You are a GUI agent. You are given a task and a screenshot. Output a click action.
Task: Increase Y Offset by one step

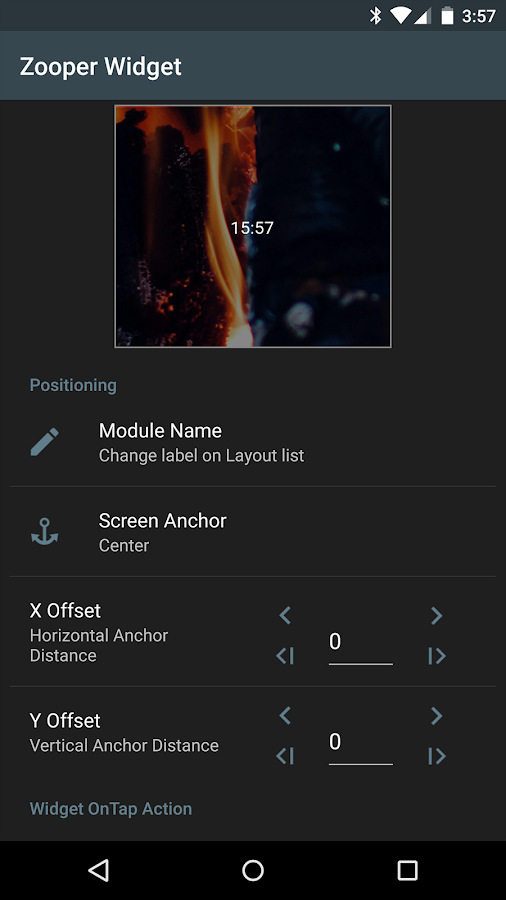coord(437,716)
